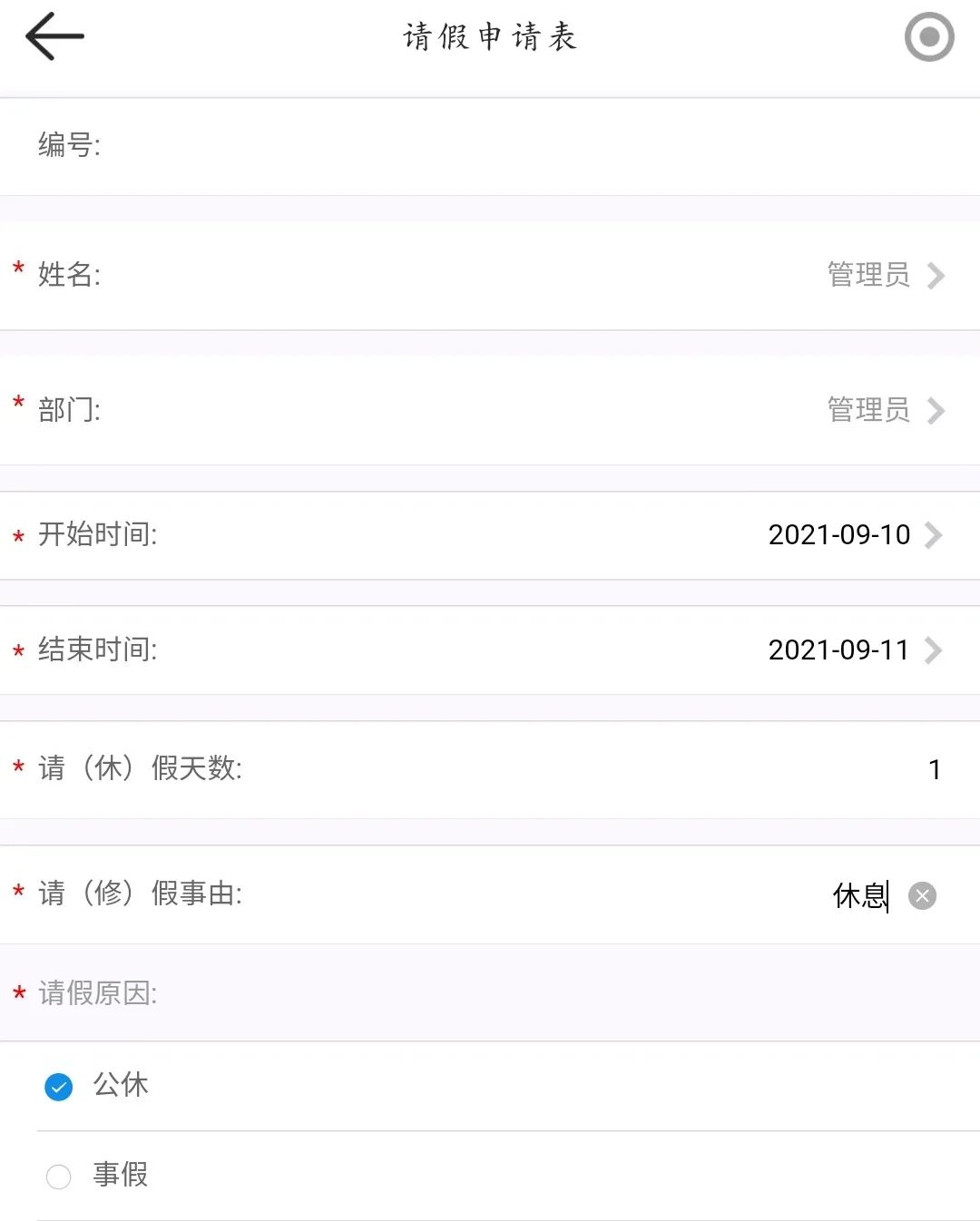Tap the leave days value showing 1
The image size is (980, 1221).
(x=934, y=769)
